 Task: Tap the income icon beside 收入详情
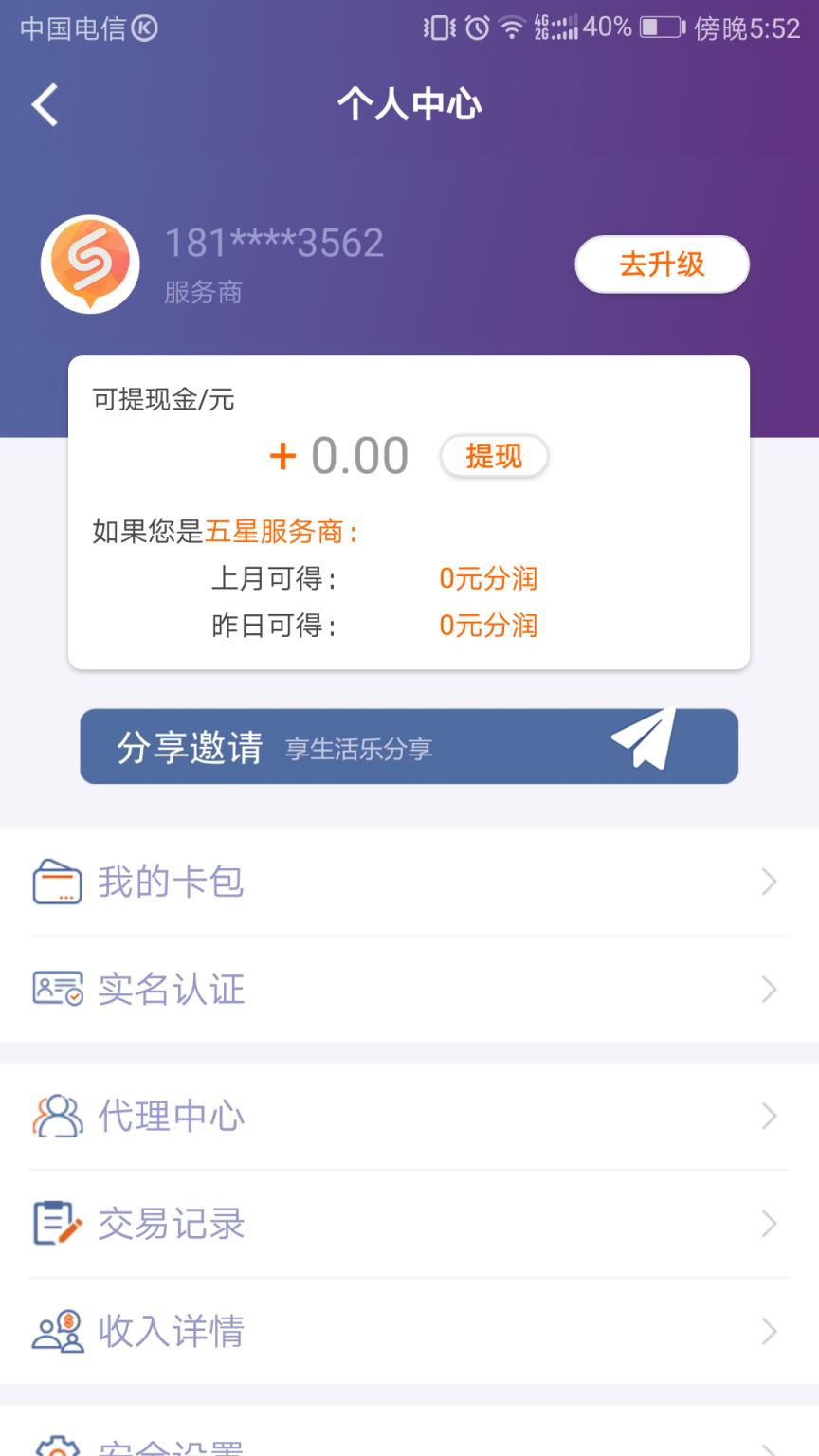[59, 1332]
